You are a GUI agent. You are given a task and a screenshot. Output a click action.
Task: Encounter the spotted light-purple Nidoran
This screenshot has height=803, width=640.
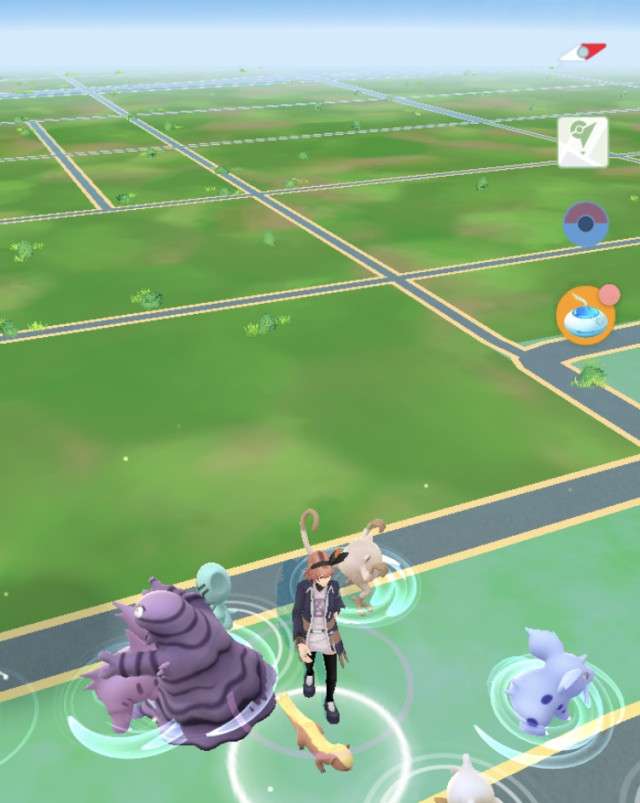[x=549, y=680]
